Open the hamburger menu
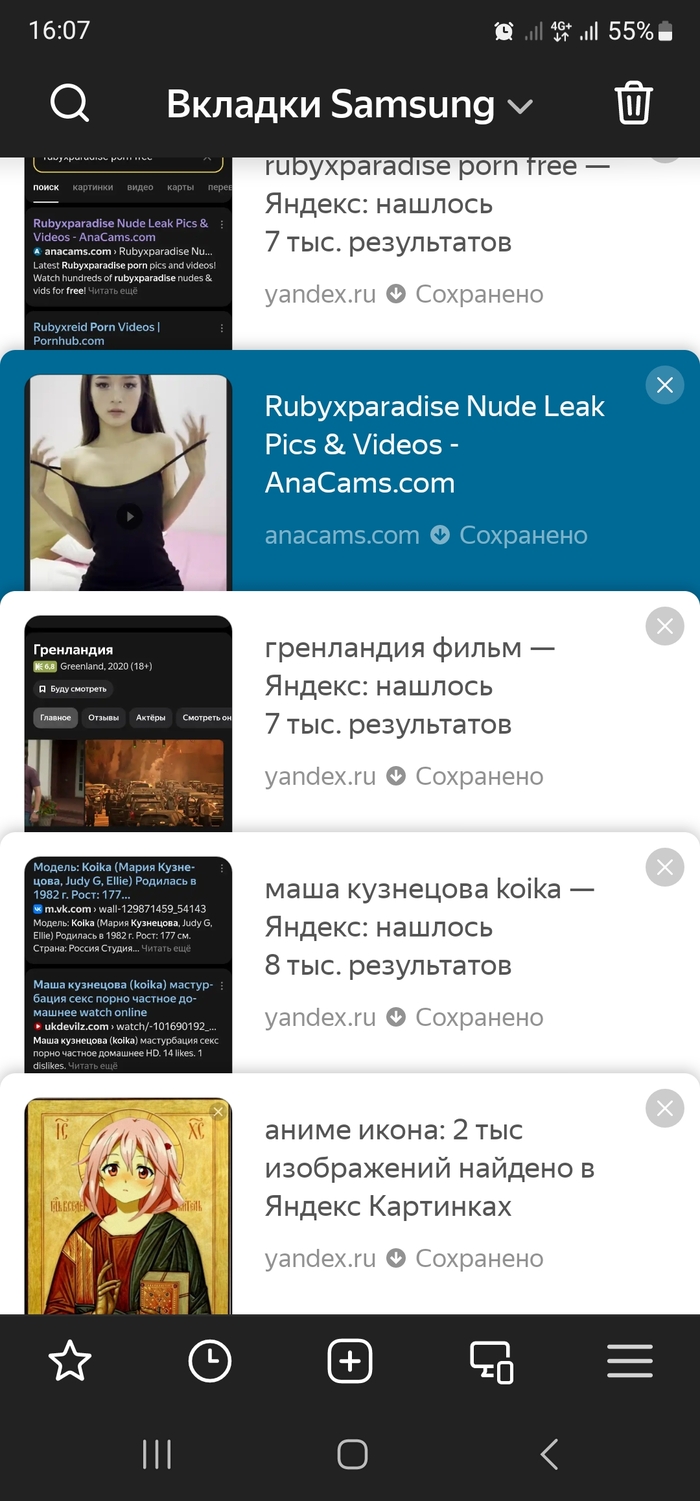Viewport: 700px width, 1501px height. click(x=630, y=1362)
